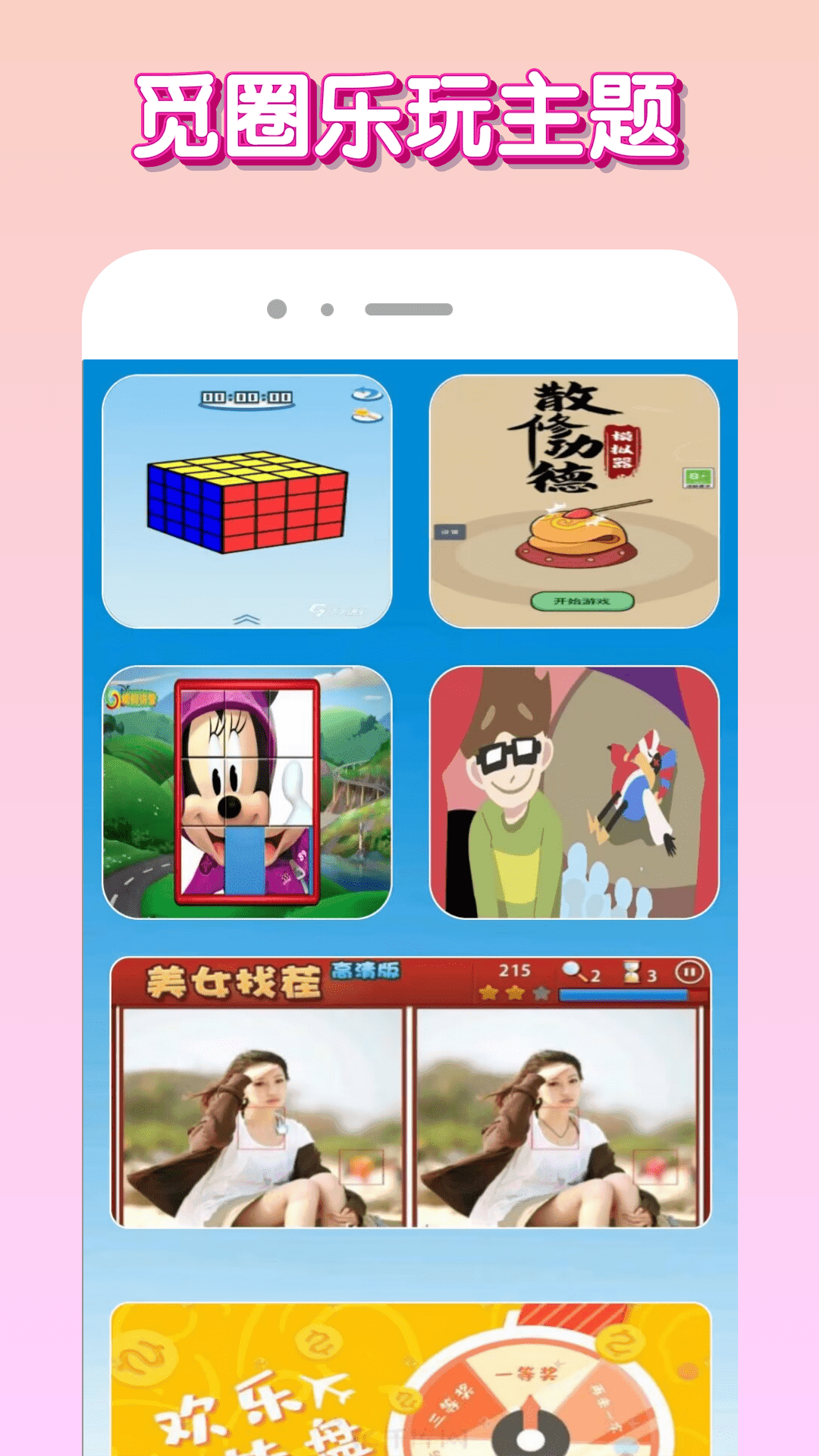Click the grayed-out third star
Screen dimensions: 819x1456
click(x=542, y=993)
